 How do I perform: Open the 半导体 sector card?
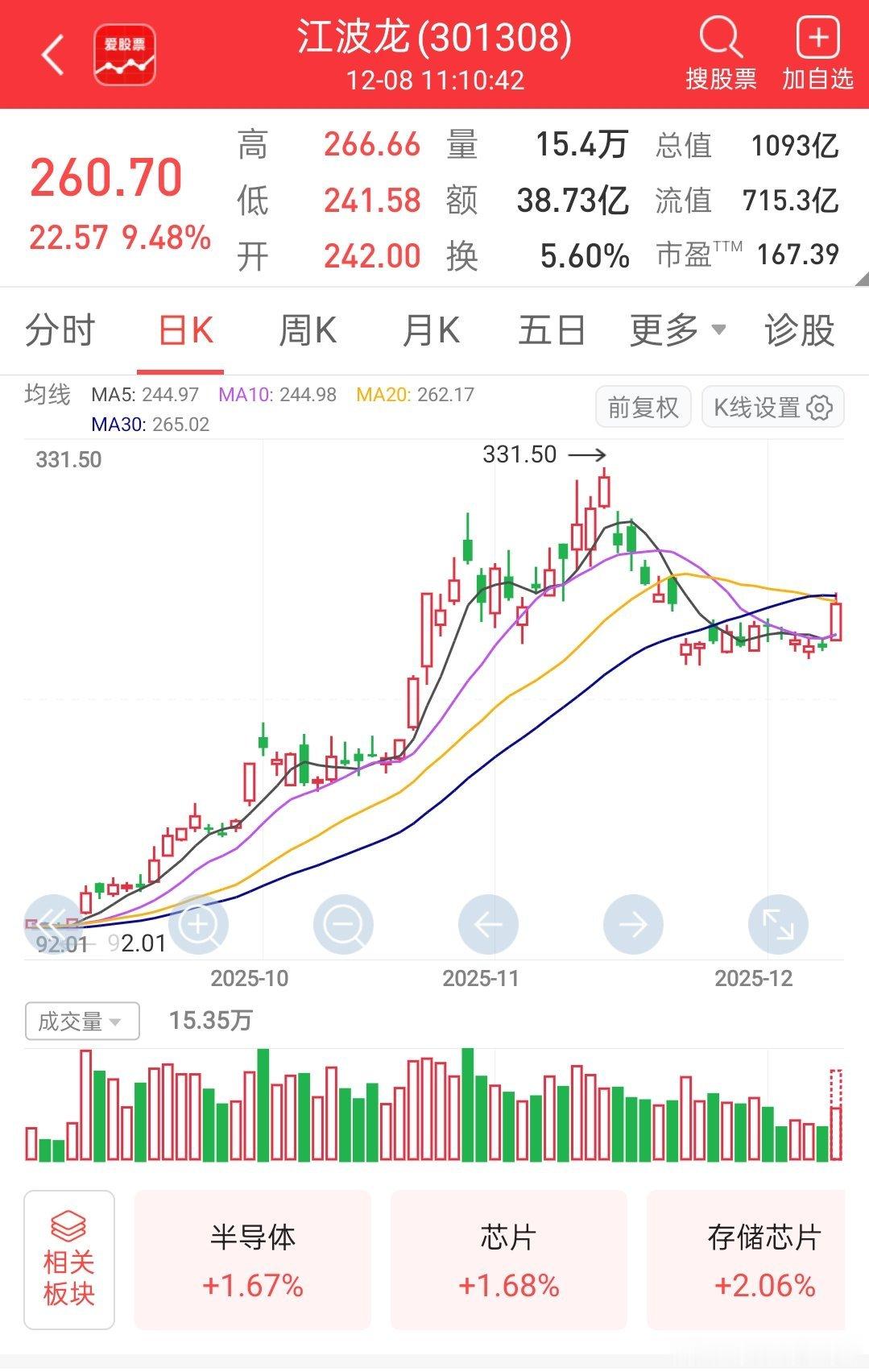[253, 1261]
